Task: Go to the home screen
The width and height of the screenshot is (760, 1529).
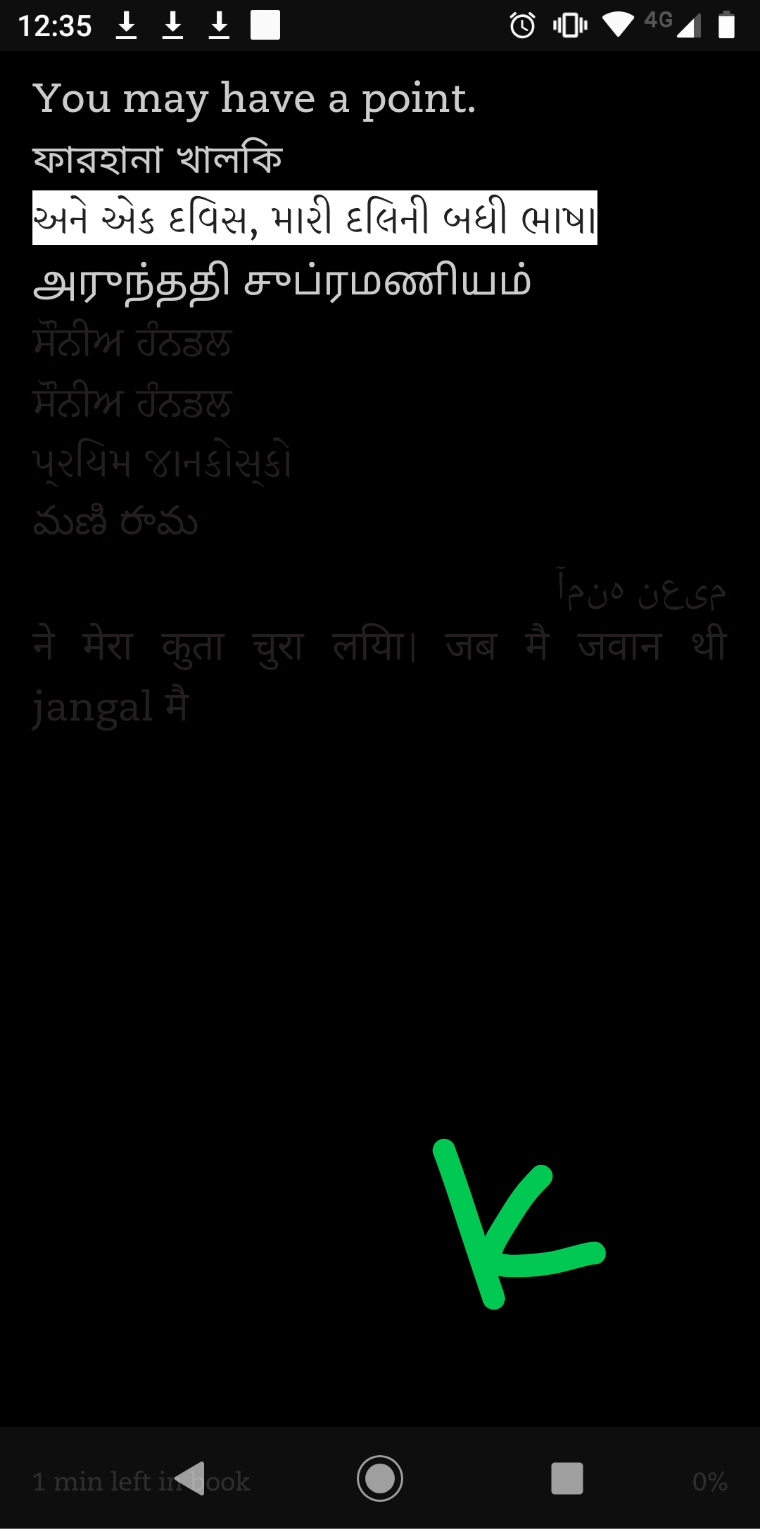Action: [x=380, y=1478]
